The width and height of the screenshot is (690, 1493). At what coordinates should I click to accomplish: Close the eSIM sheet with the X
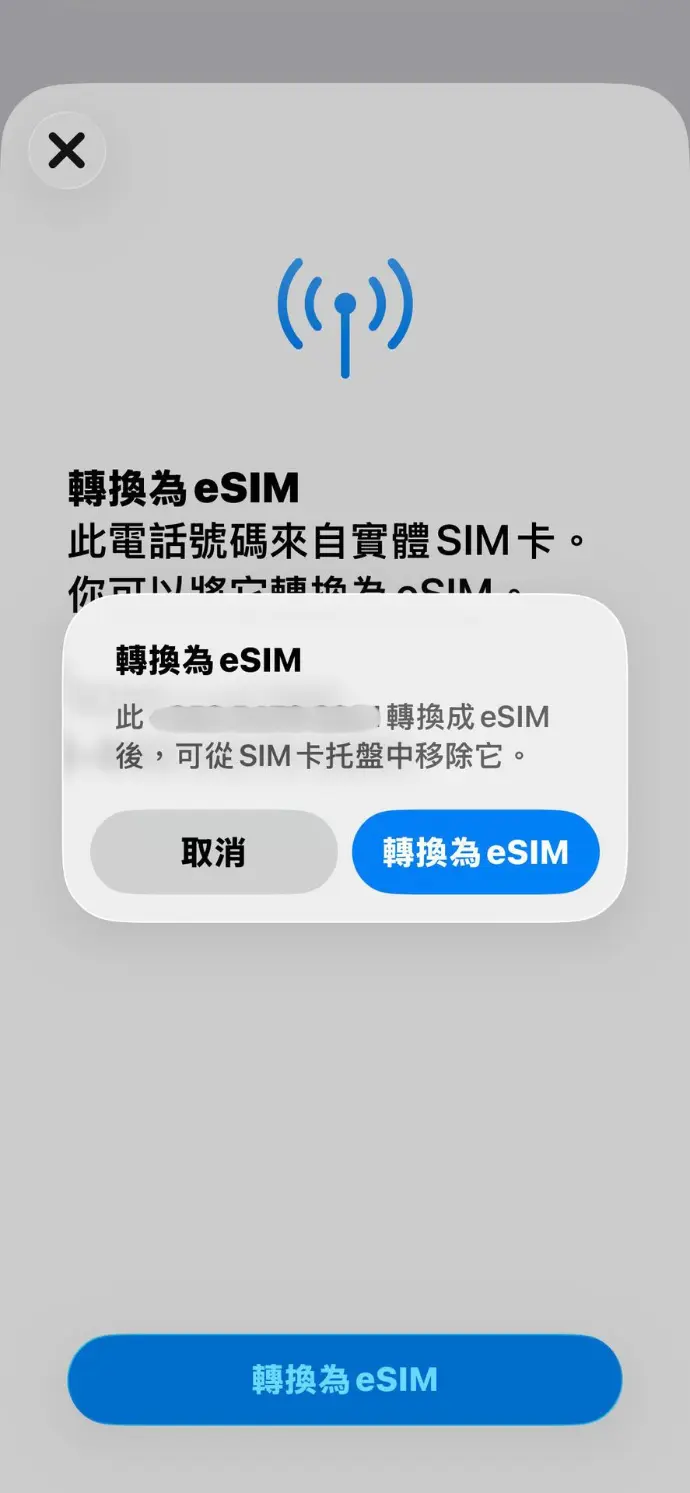point(67,151)
